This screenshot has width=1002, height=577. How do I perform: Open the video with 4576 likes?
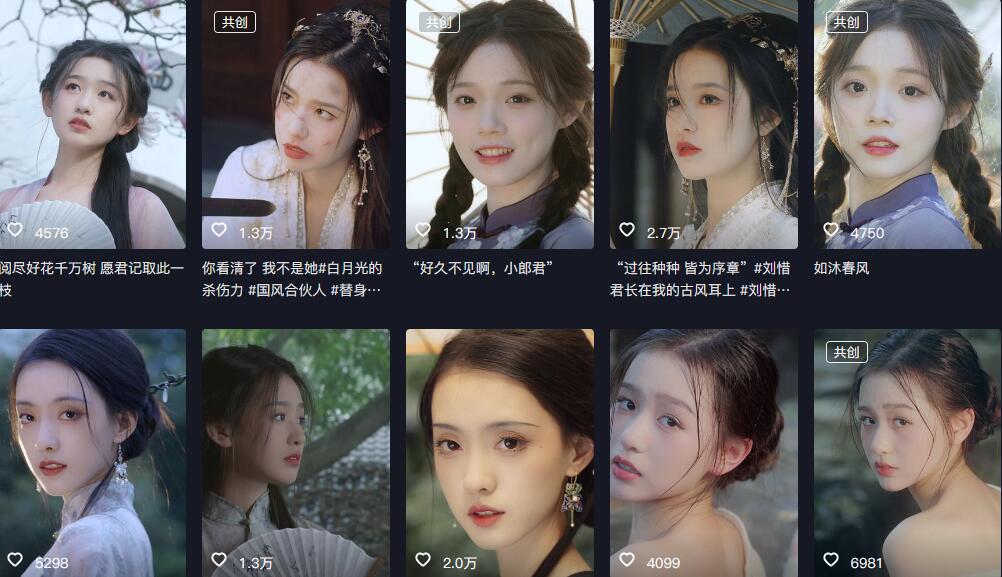tap(90, 125)
